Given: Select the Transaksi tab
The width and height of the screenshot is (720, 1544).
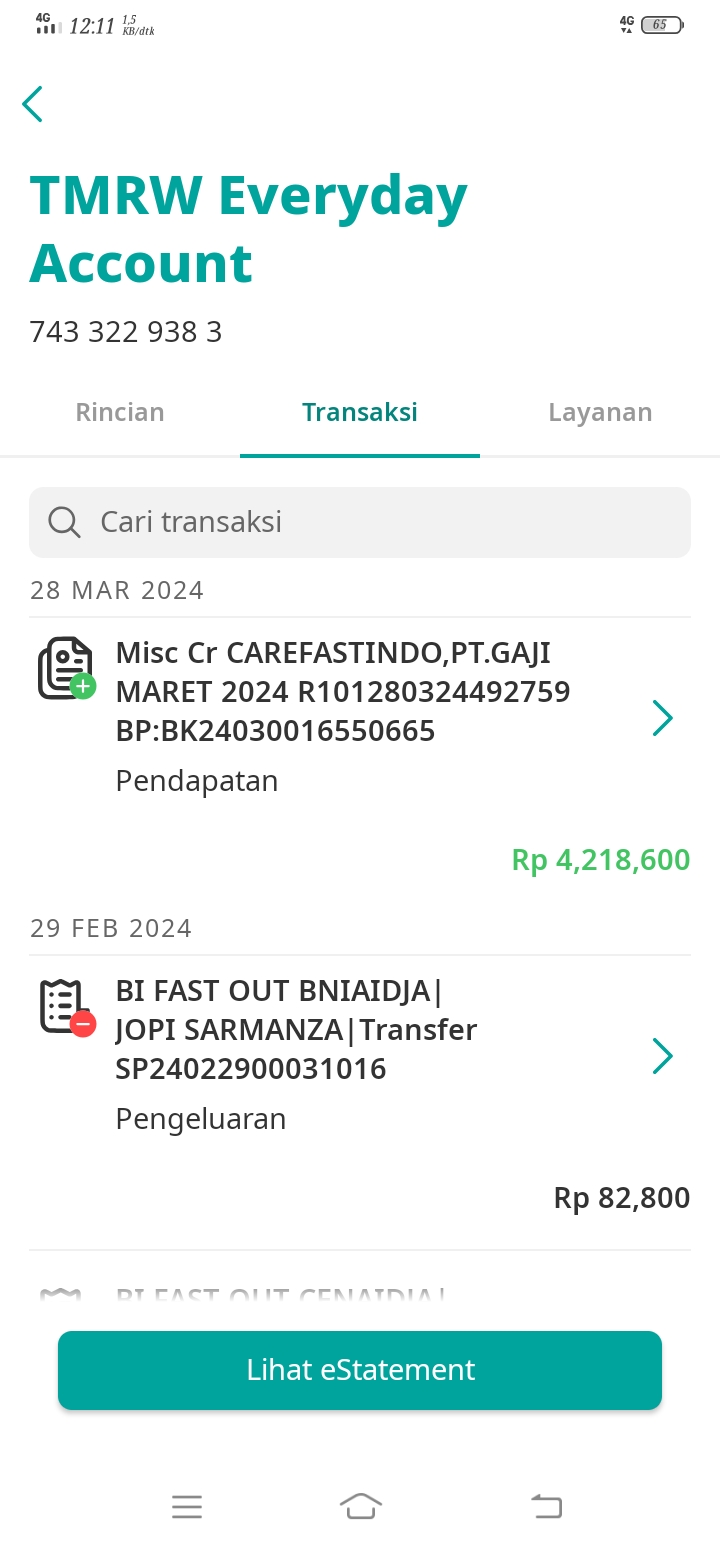Looking at the screenshot, I should pos(360,412).
